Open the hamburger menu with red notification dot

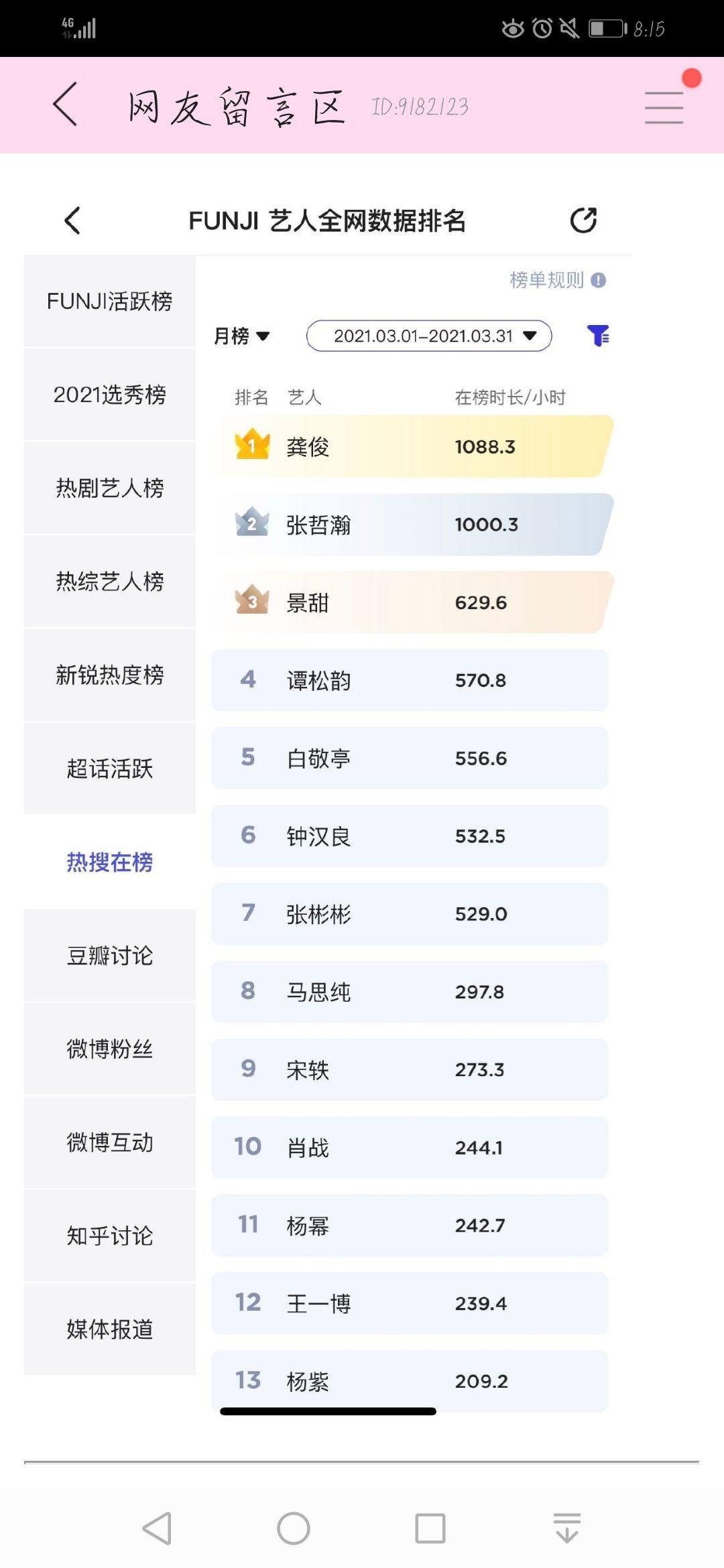[663, 107]
